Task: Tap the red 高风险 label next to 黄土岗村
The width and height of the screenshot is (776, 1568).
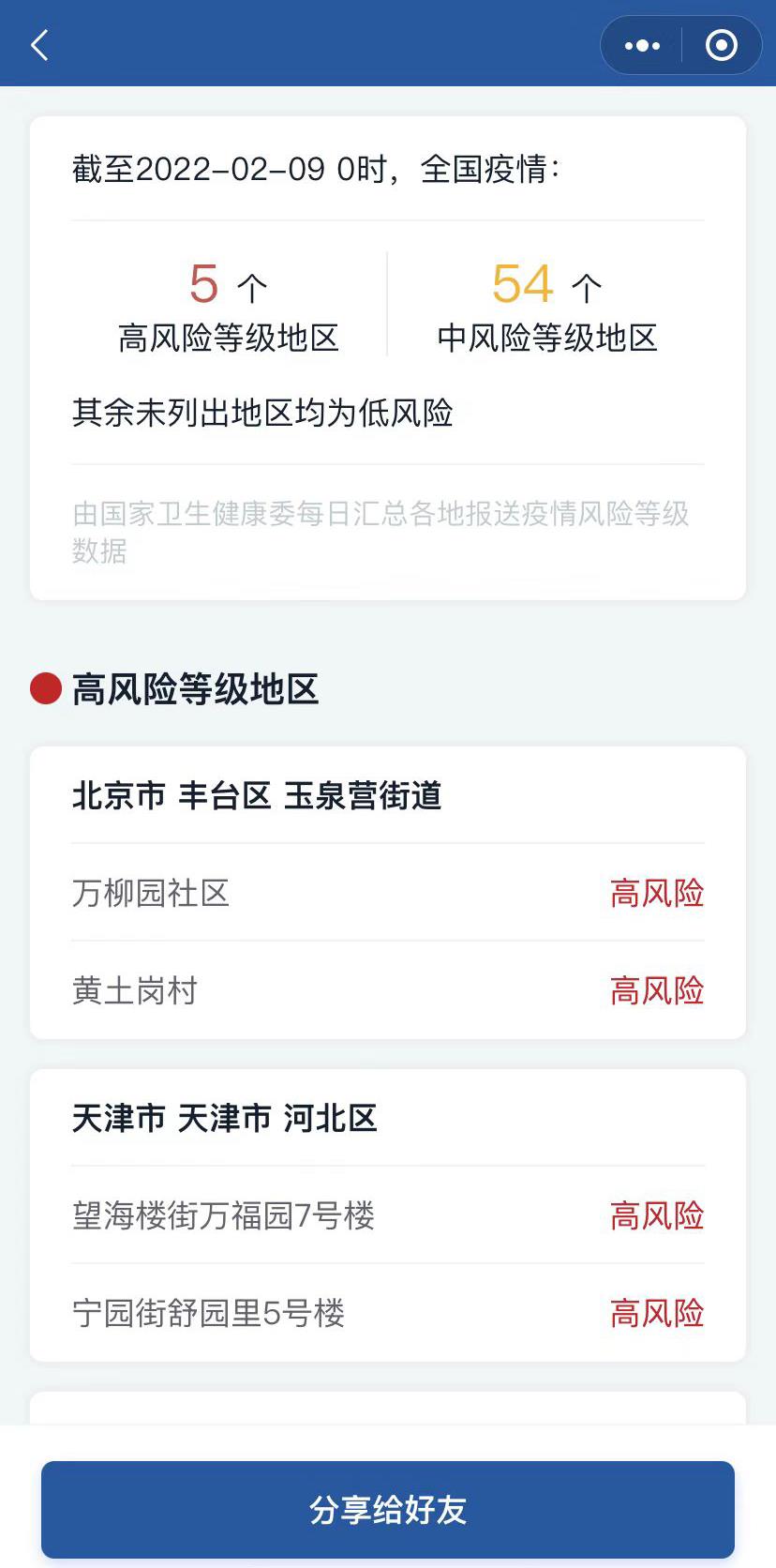Action: [657, 990]
